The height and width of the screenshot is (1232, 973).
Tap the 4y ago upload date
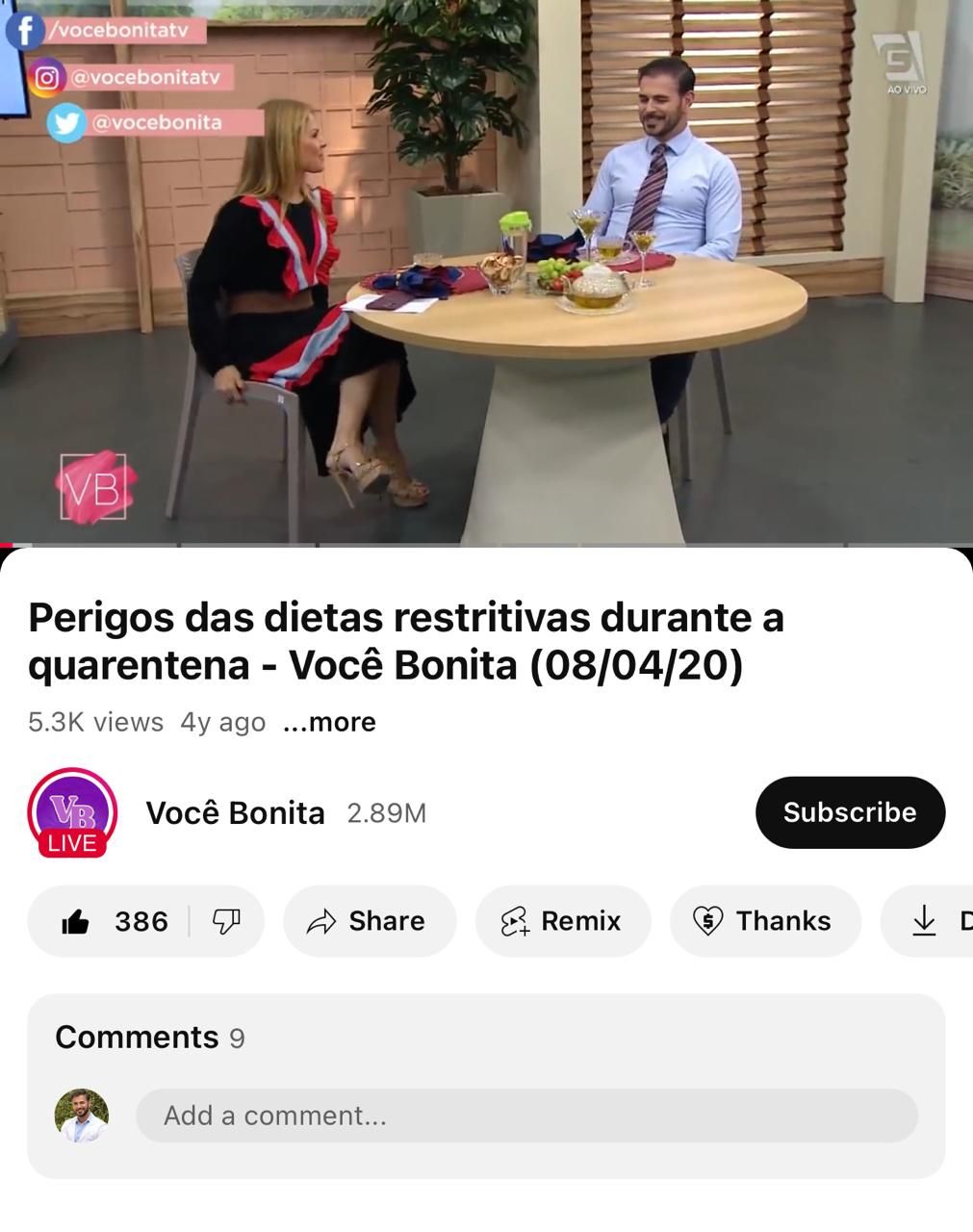pos(221,722)
